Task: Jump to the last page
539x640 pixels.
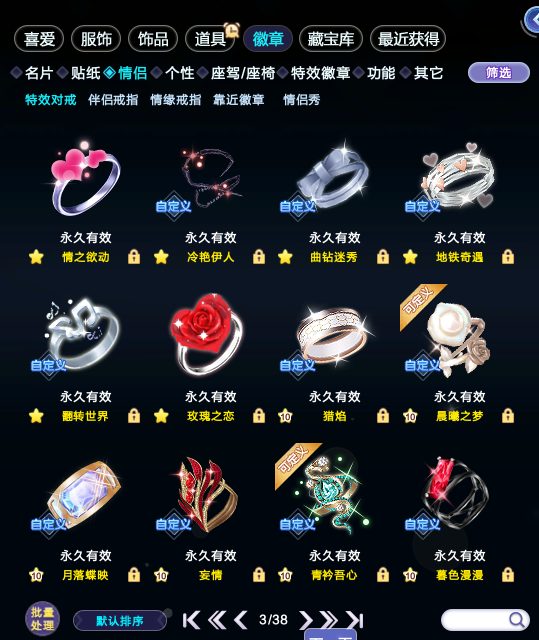Action: coord(355,620)
